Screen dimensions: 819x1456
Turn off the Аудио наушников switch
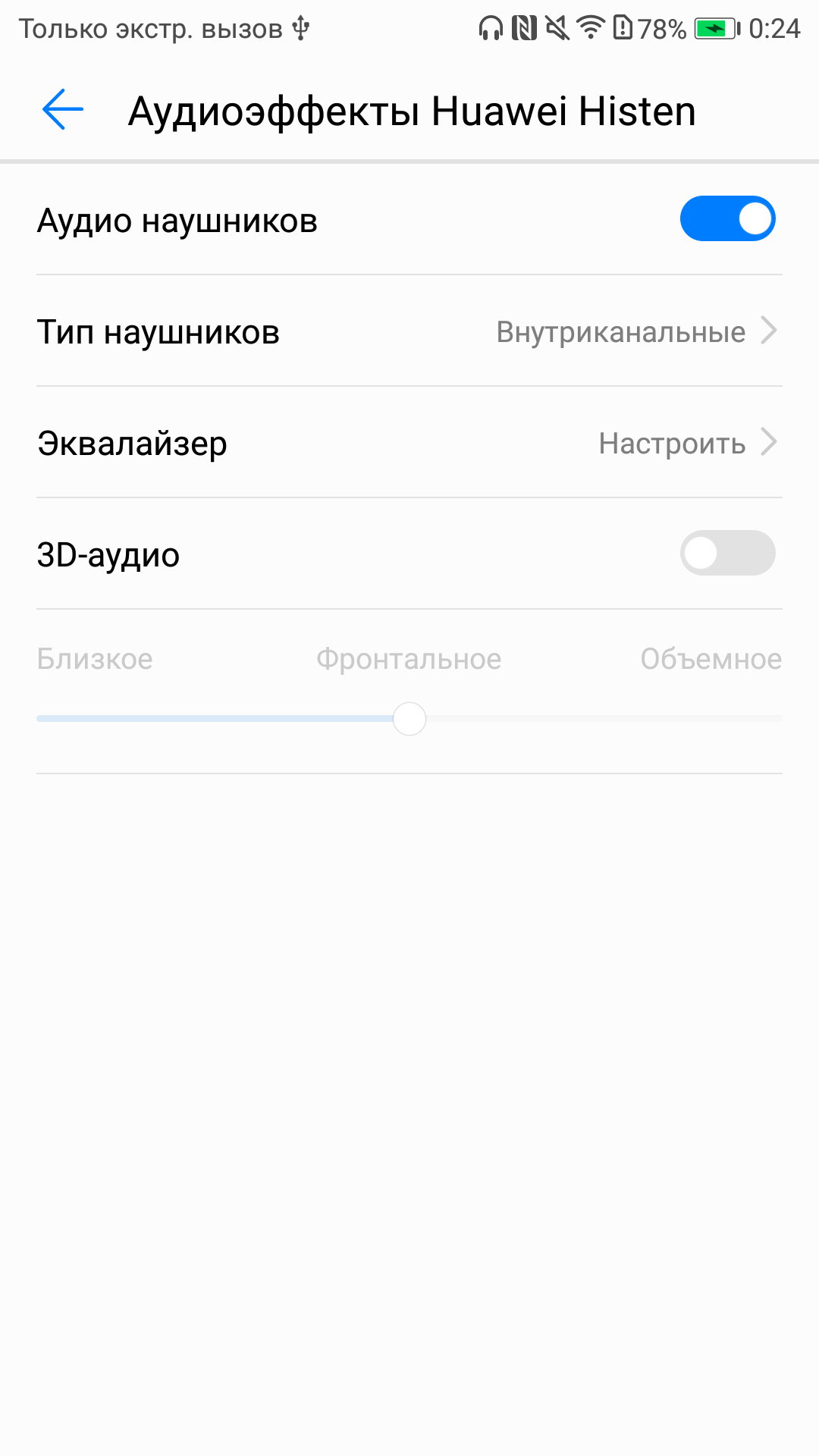pos(727,219)
